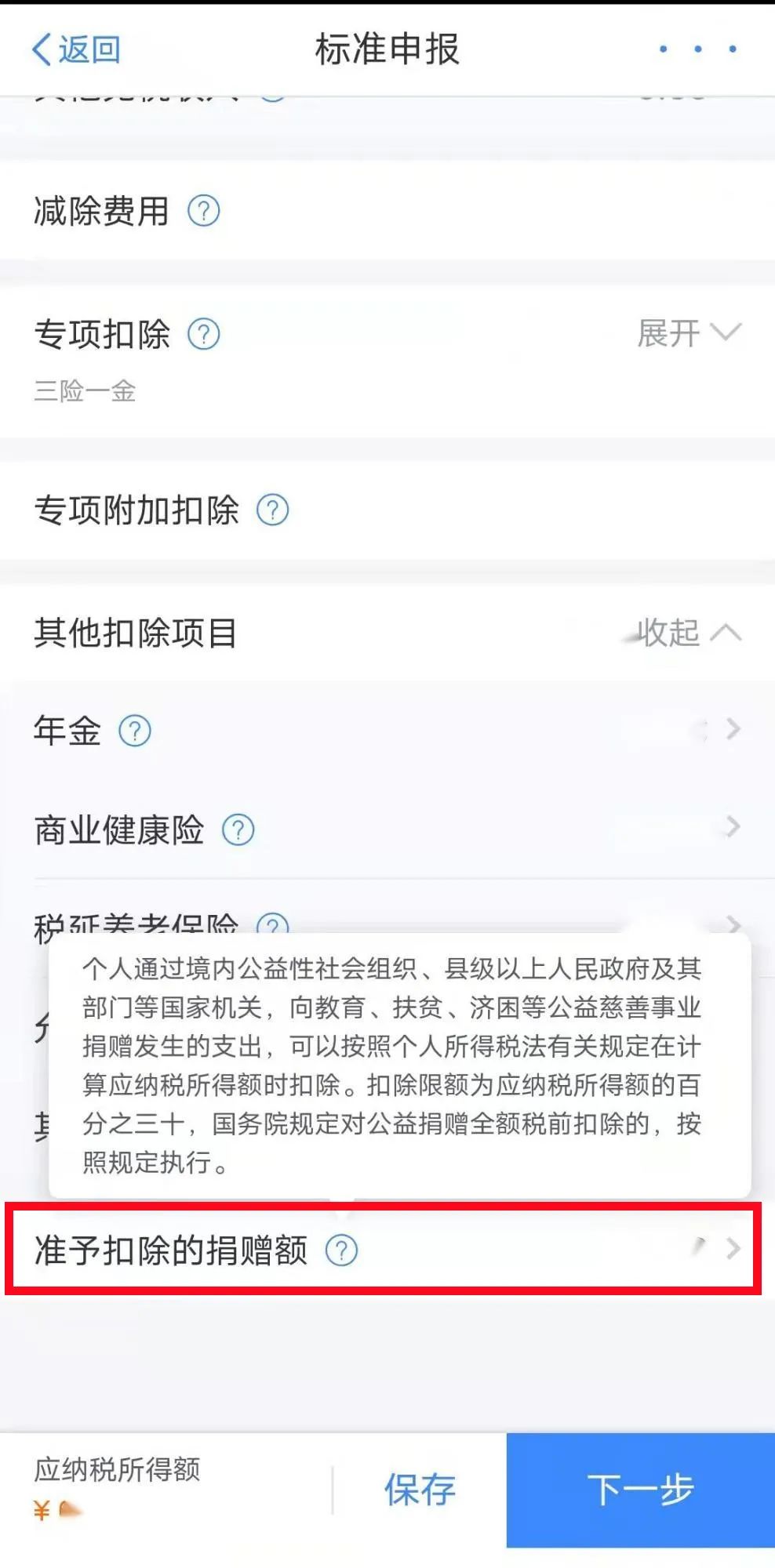The width and height of the screenshot is (775, 1568).
Task: Proceed with the 下一步 button
Action: click(x=641, y=1490)
